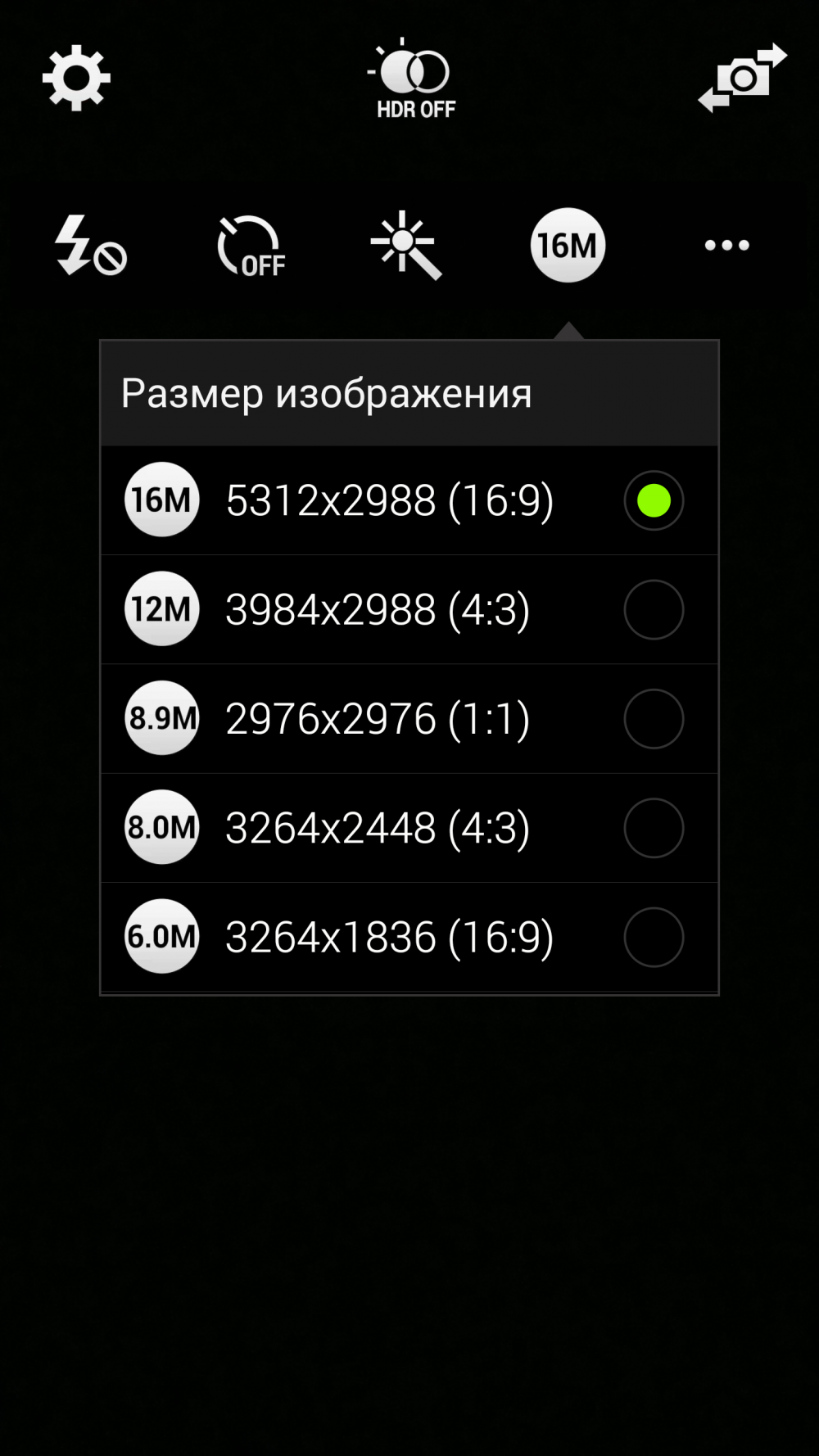Choose 3984x2988 (4:3) resolution

click(409, 609)
